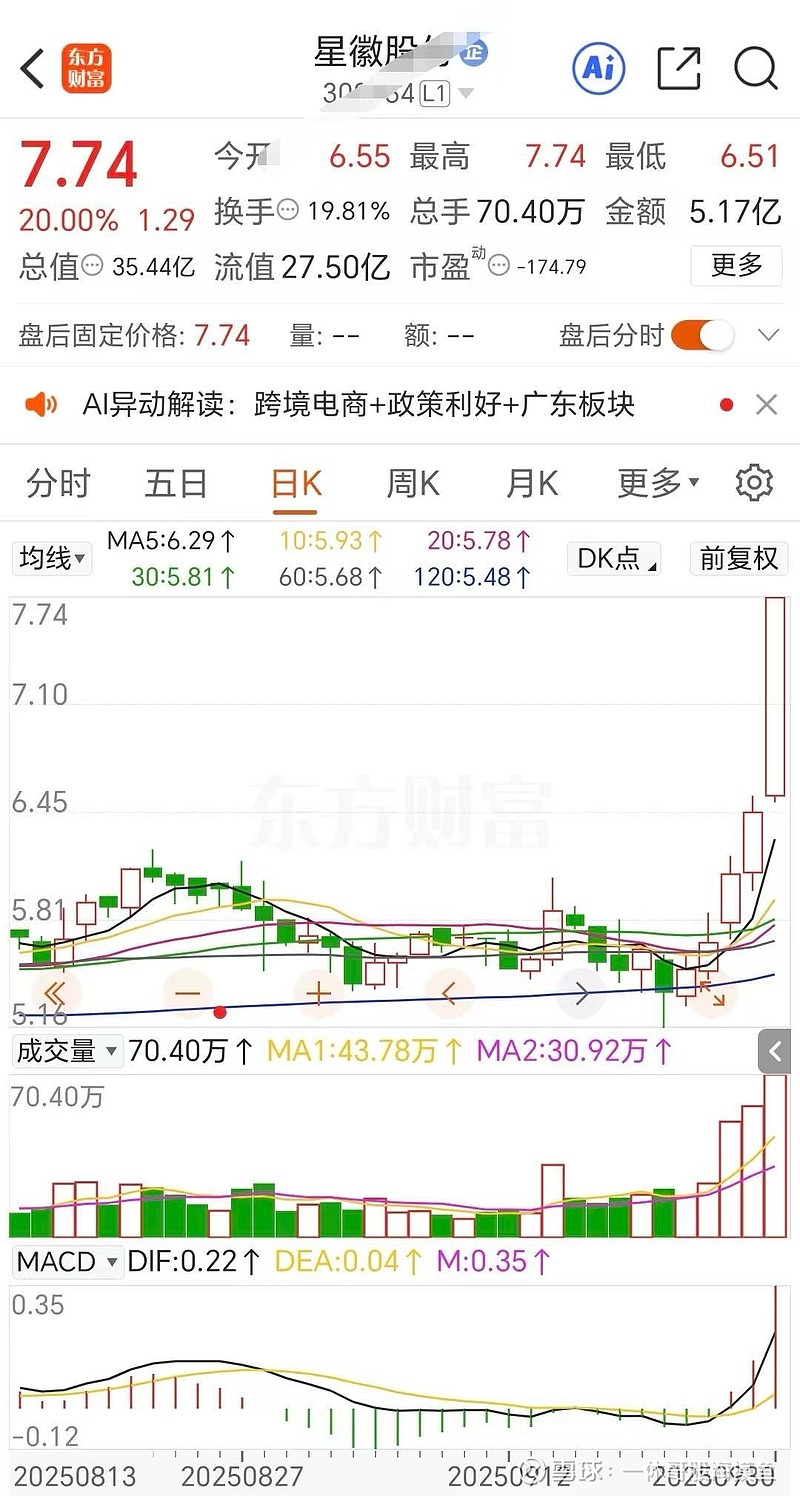Dismiss the AI异动解读 banner
This screenshot has width=800, height=1496.
[766, 404]
